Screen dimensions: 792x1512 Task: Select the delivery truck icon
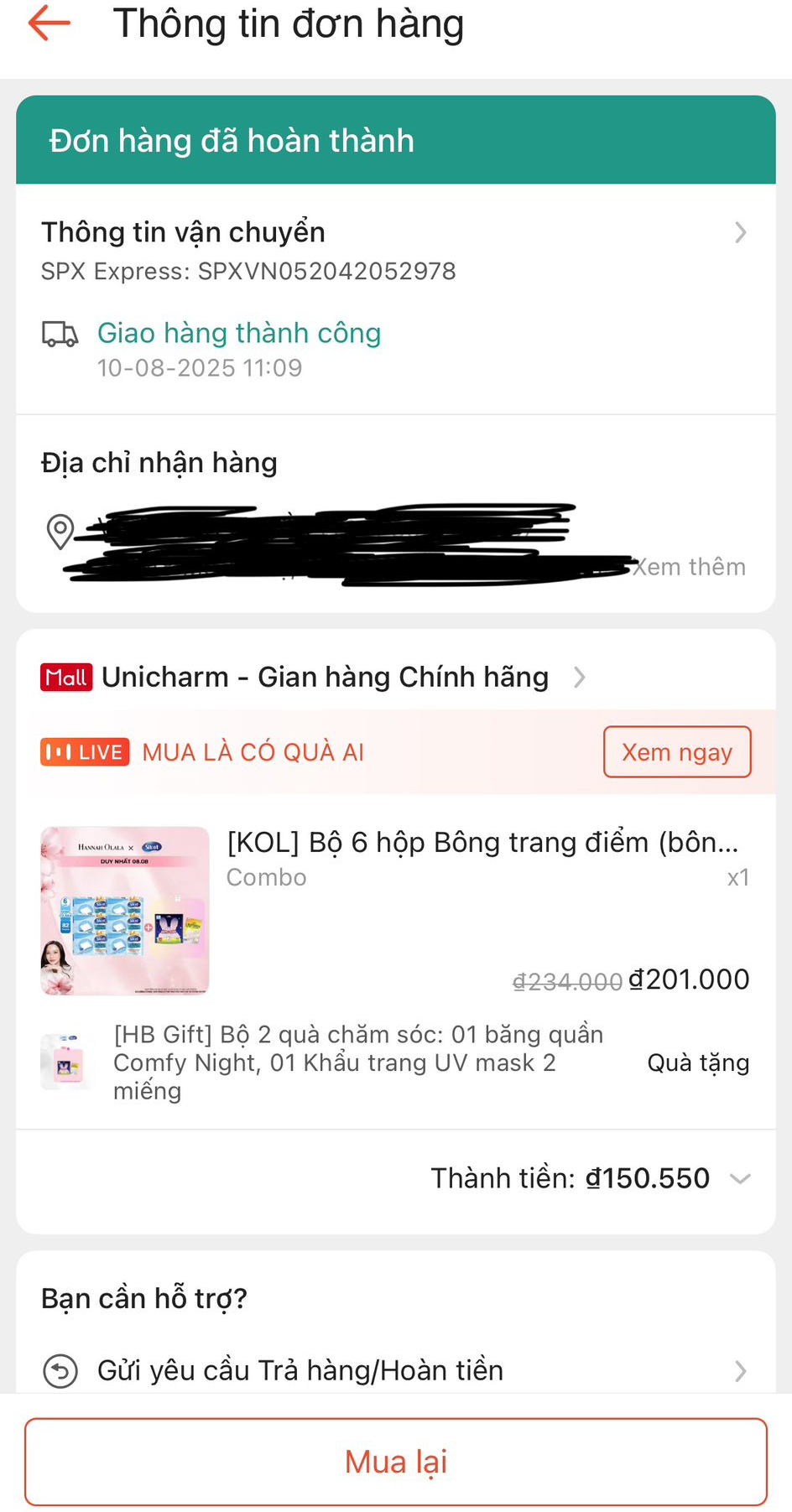click(60, 333)
